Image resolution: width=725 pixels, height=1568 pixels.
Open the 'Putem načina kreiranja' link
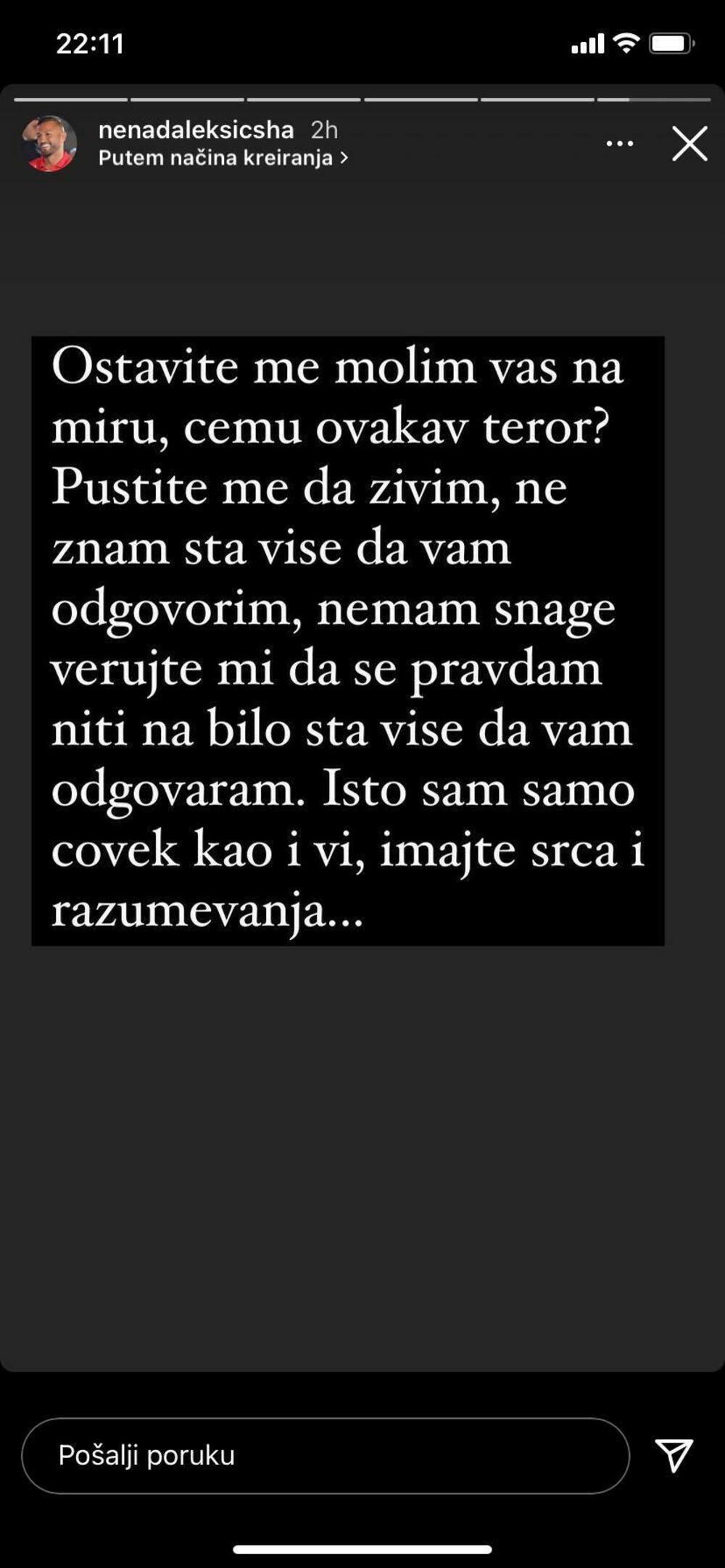pyautogui.click(x=223, y=158)
